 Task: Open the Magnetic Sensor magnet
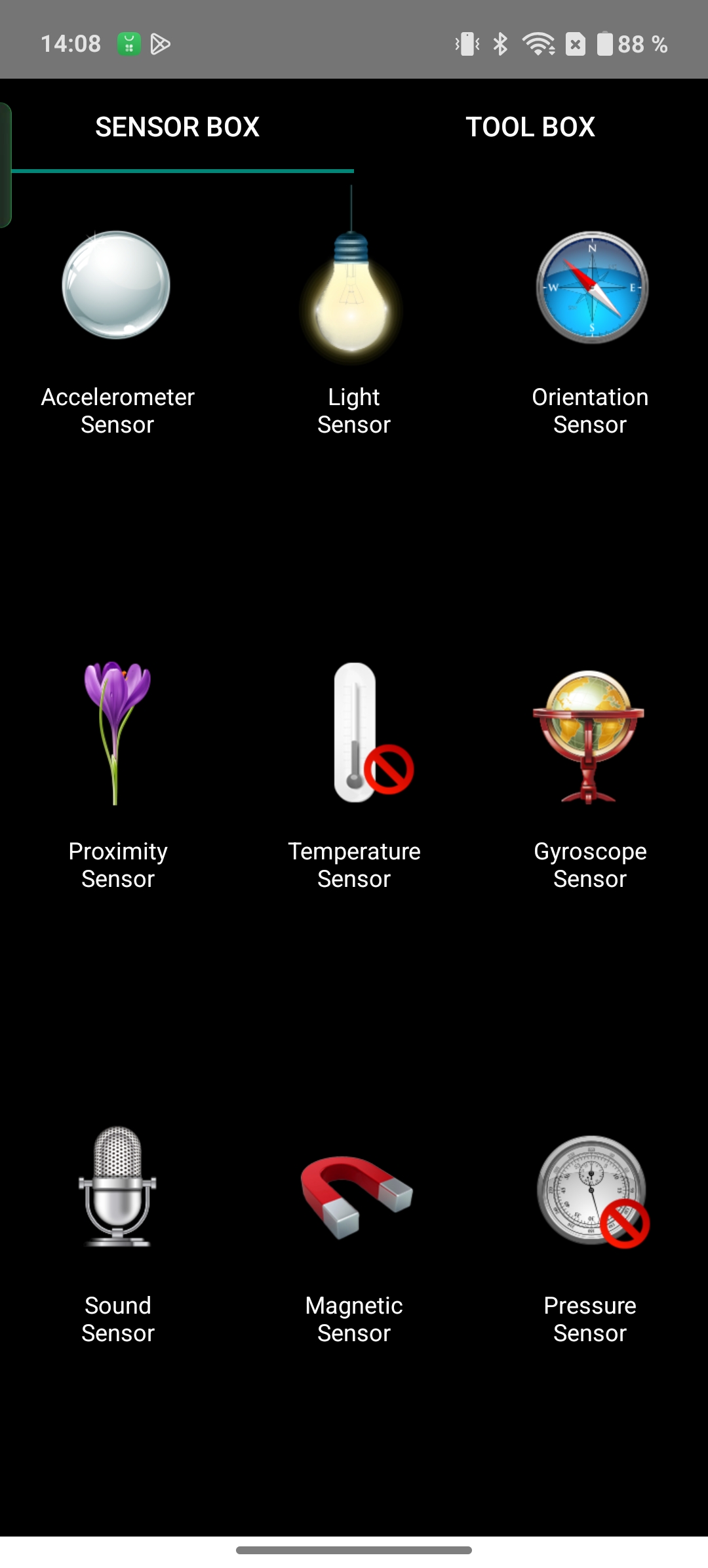(x=356, y=1197)
